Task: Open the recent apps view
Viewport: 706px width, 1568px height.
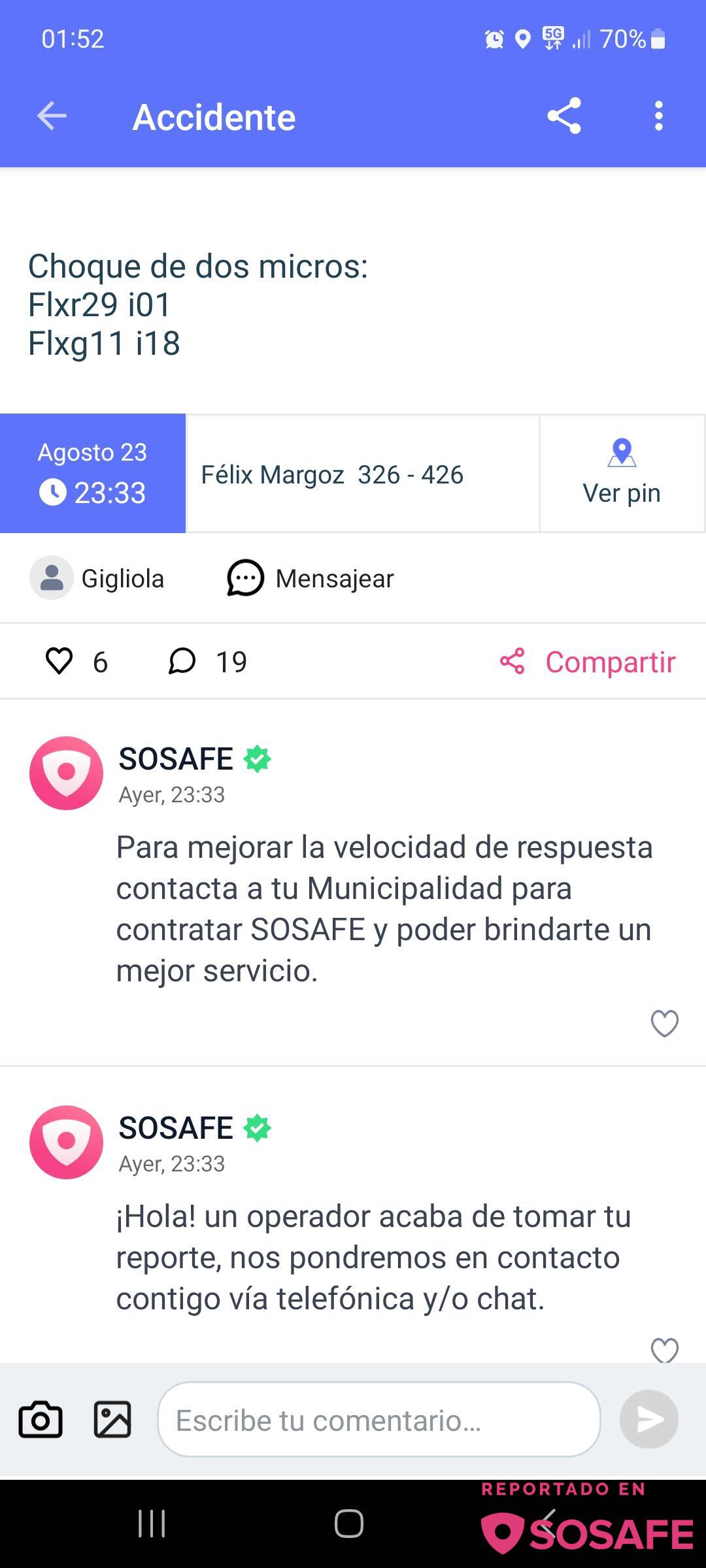Action: (152, 1524)
